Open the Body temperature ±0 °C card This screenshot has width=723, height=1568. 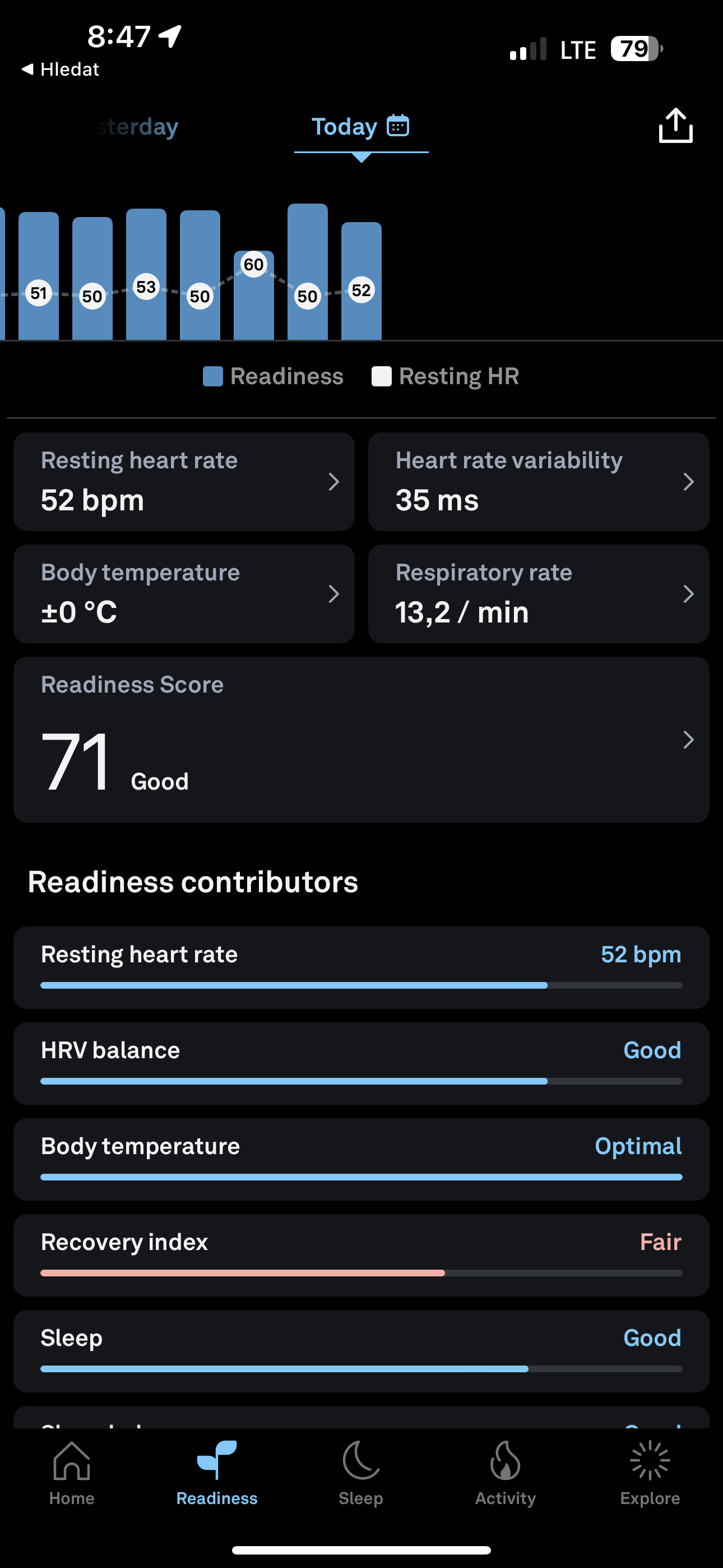tap(184, 593)
